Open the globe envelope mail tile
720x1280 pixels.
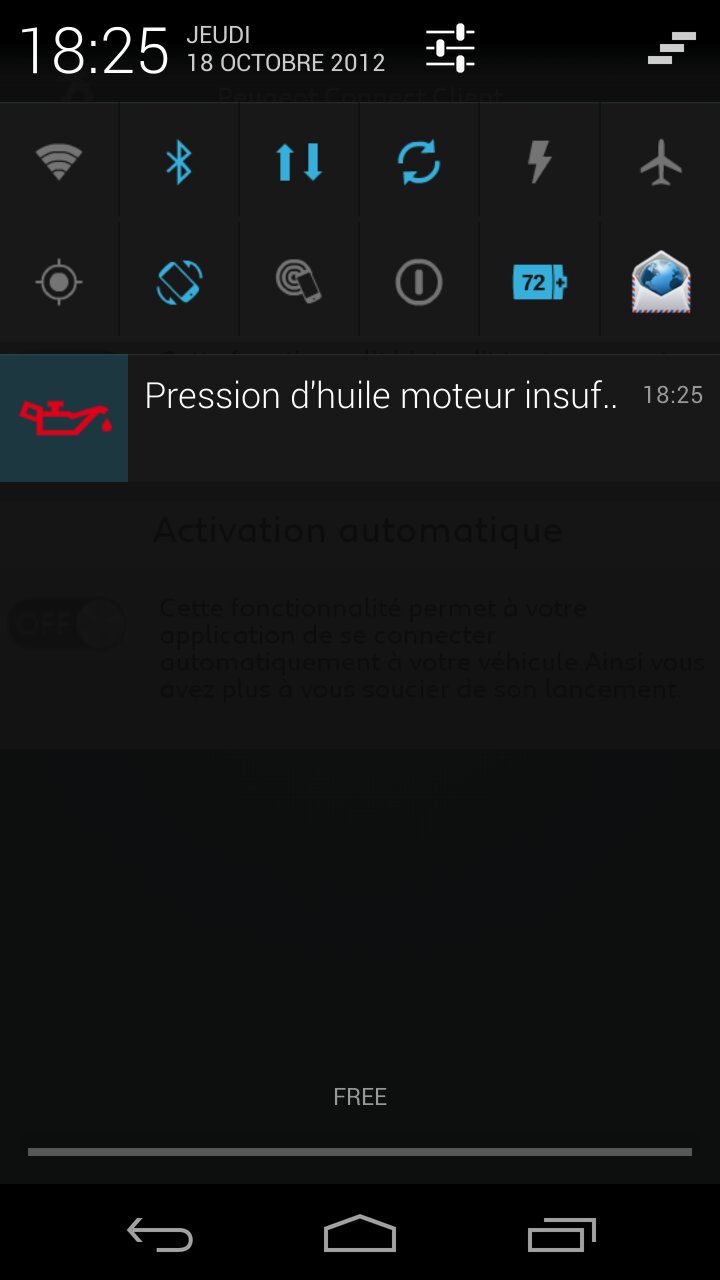[660, 282]
